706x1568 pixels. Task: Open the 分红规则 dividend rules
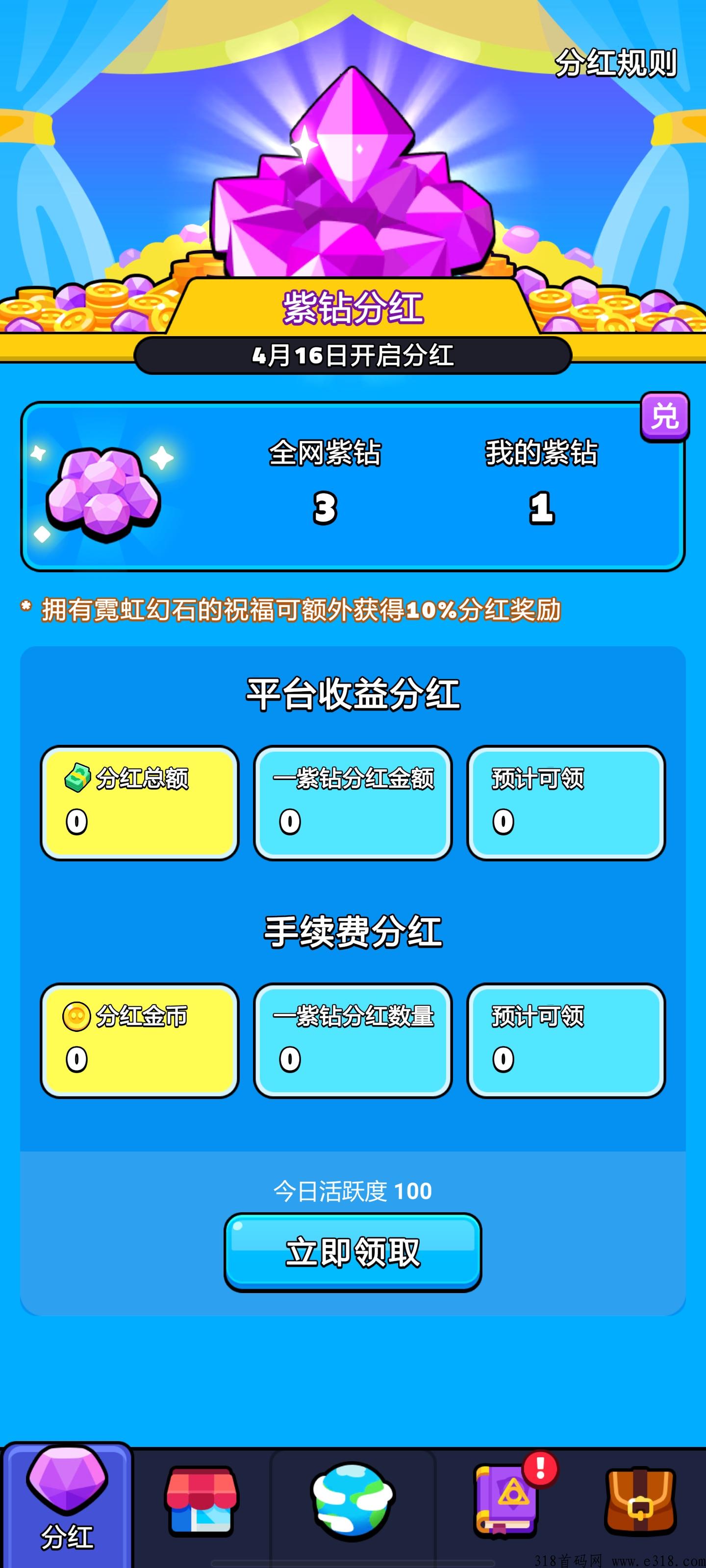pyautogui.click(x=615, y=63)
